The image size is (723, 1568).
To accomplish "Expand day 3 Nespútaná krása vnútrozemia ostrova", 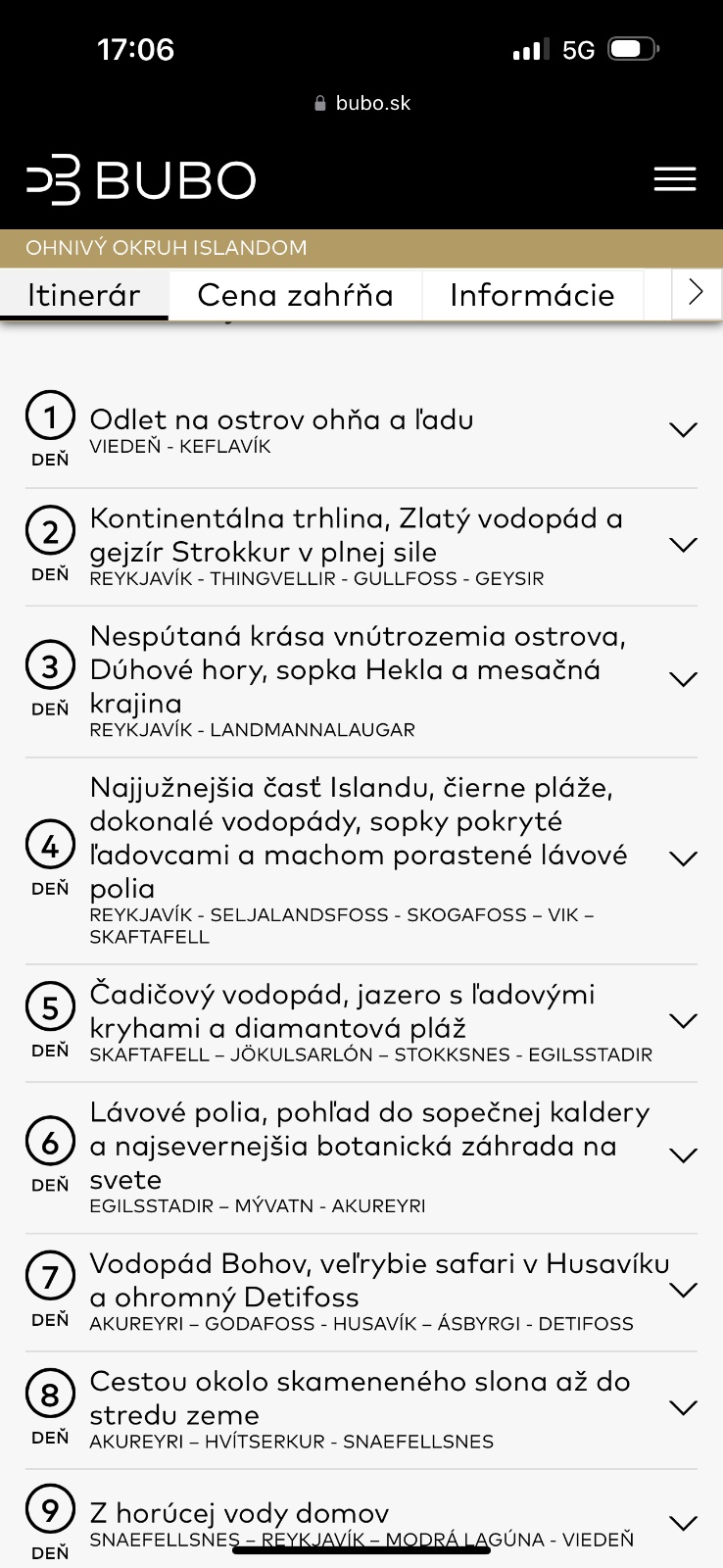I will [682, 679].
